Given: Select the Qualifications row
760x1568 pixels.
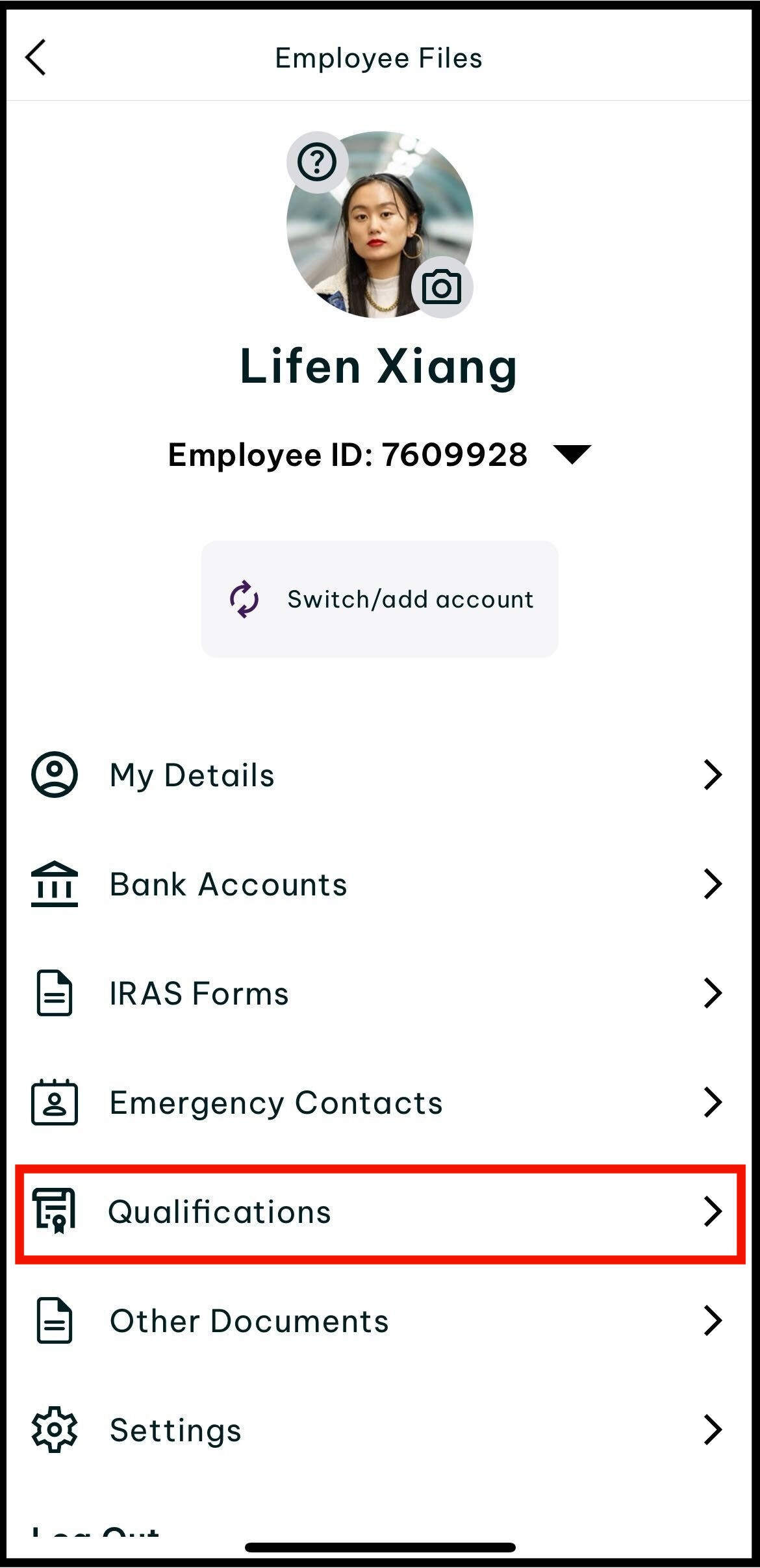Looking at the screenshot, I should point(380,1211).
